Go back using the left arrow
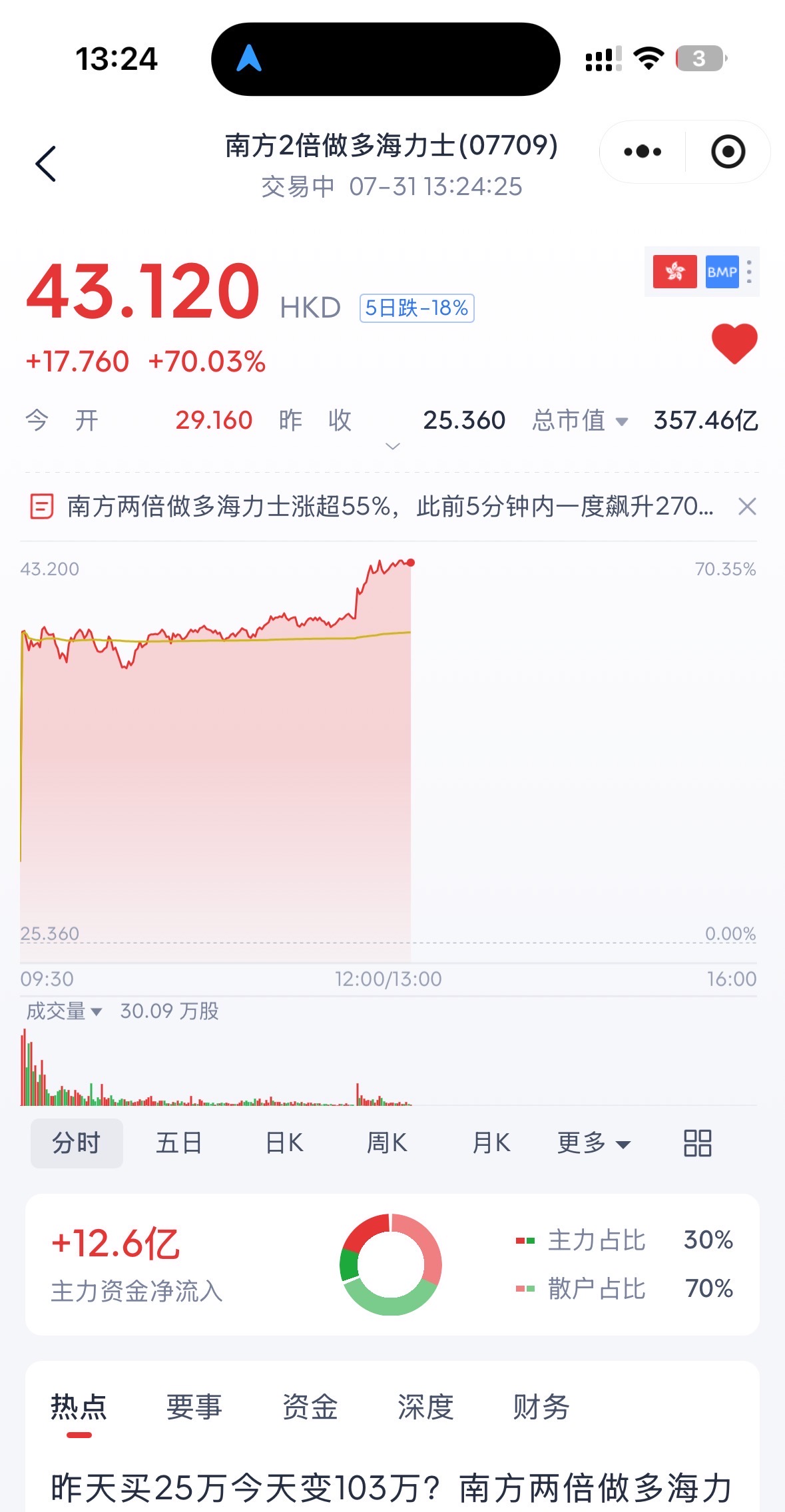 [x=45, y=164]
